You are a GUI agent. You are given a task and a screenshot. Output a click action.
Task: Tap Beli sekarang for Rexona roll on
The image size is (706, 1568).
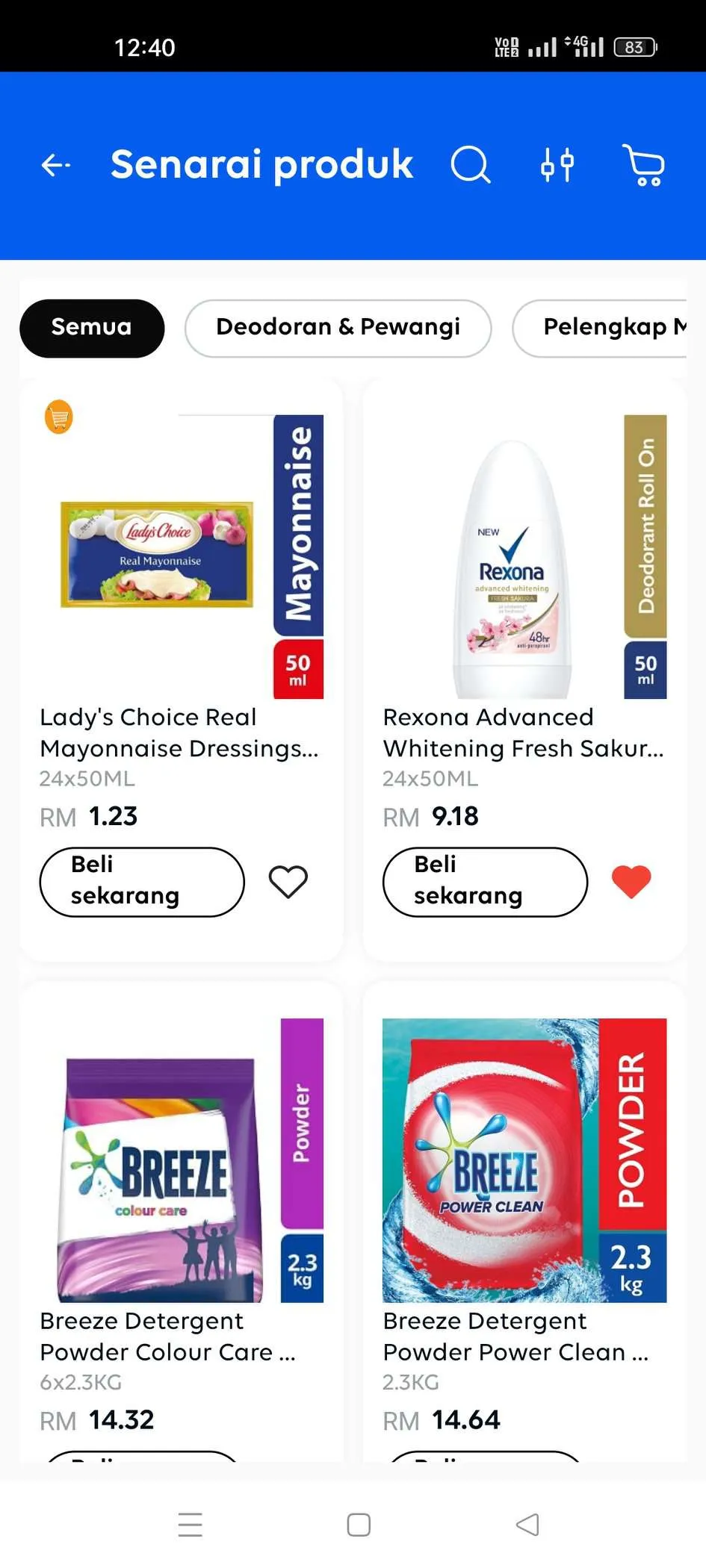point(484,882)
